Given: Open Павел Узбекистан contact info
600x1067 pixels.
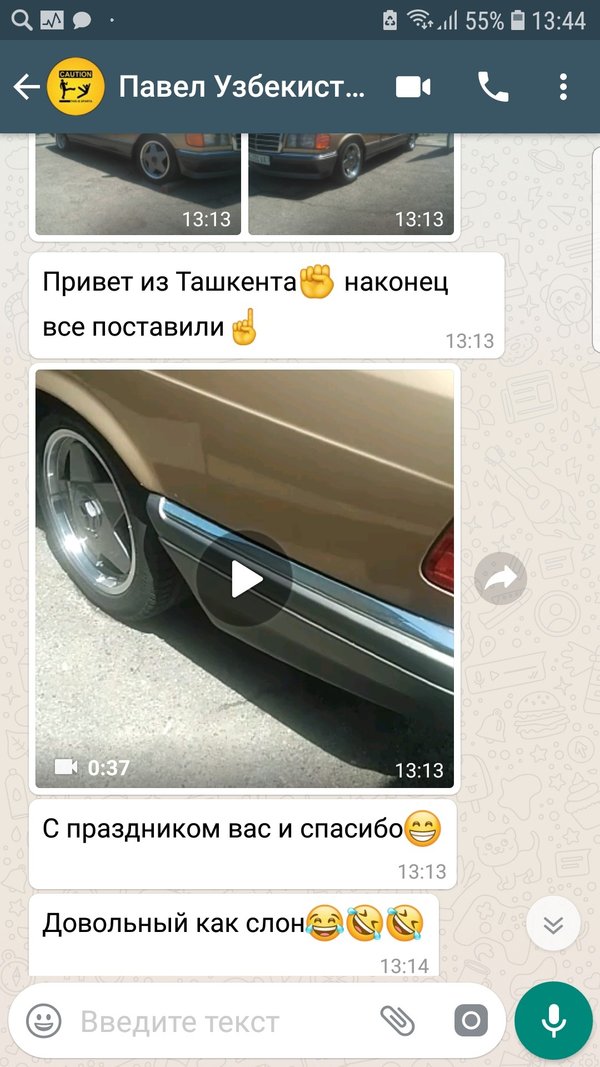Looking at the screenshot, I should [x=242, y=87].
